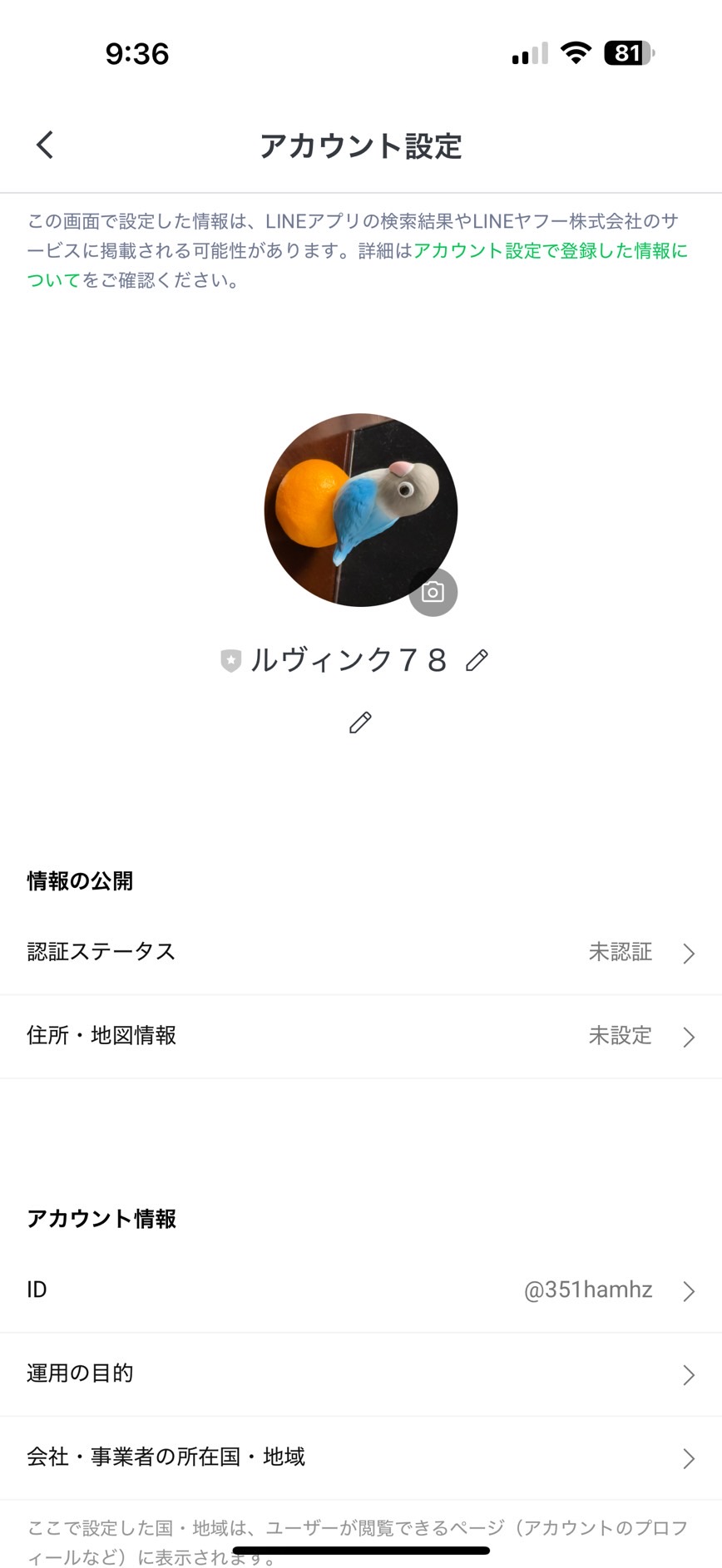This screenshot has width=722, height=1568.
Task: Go back from アカウント設定
Action: [x=45, y=145]
